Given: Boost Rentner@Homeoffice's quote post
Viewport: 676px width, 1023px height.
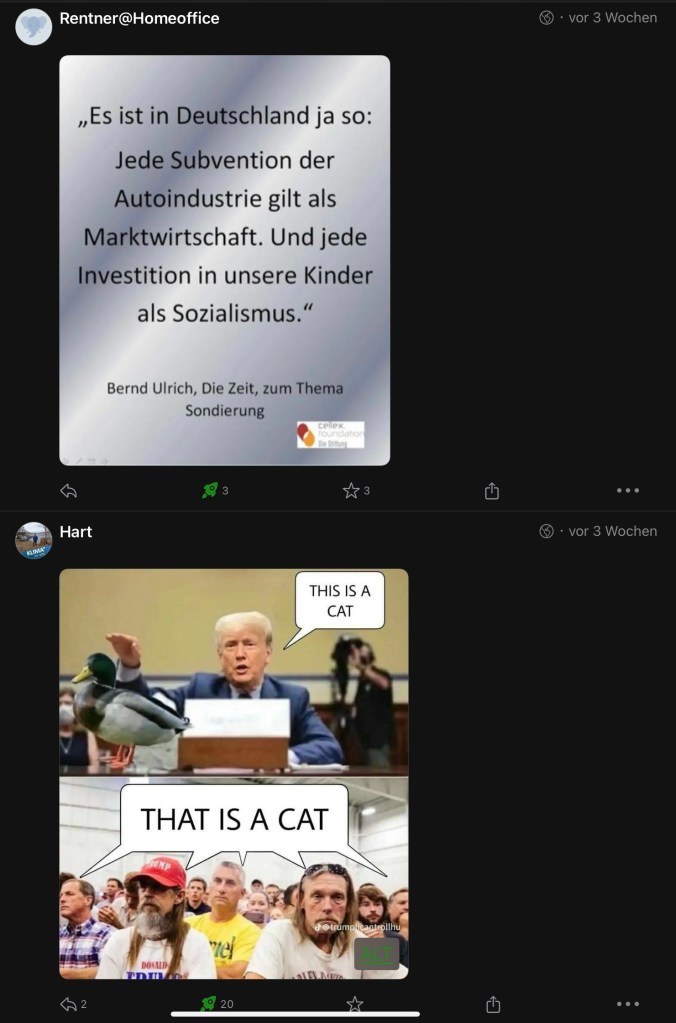Looking at the screenshot, I should tap(210, 491).
